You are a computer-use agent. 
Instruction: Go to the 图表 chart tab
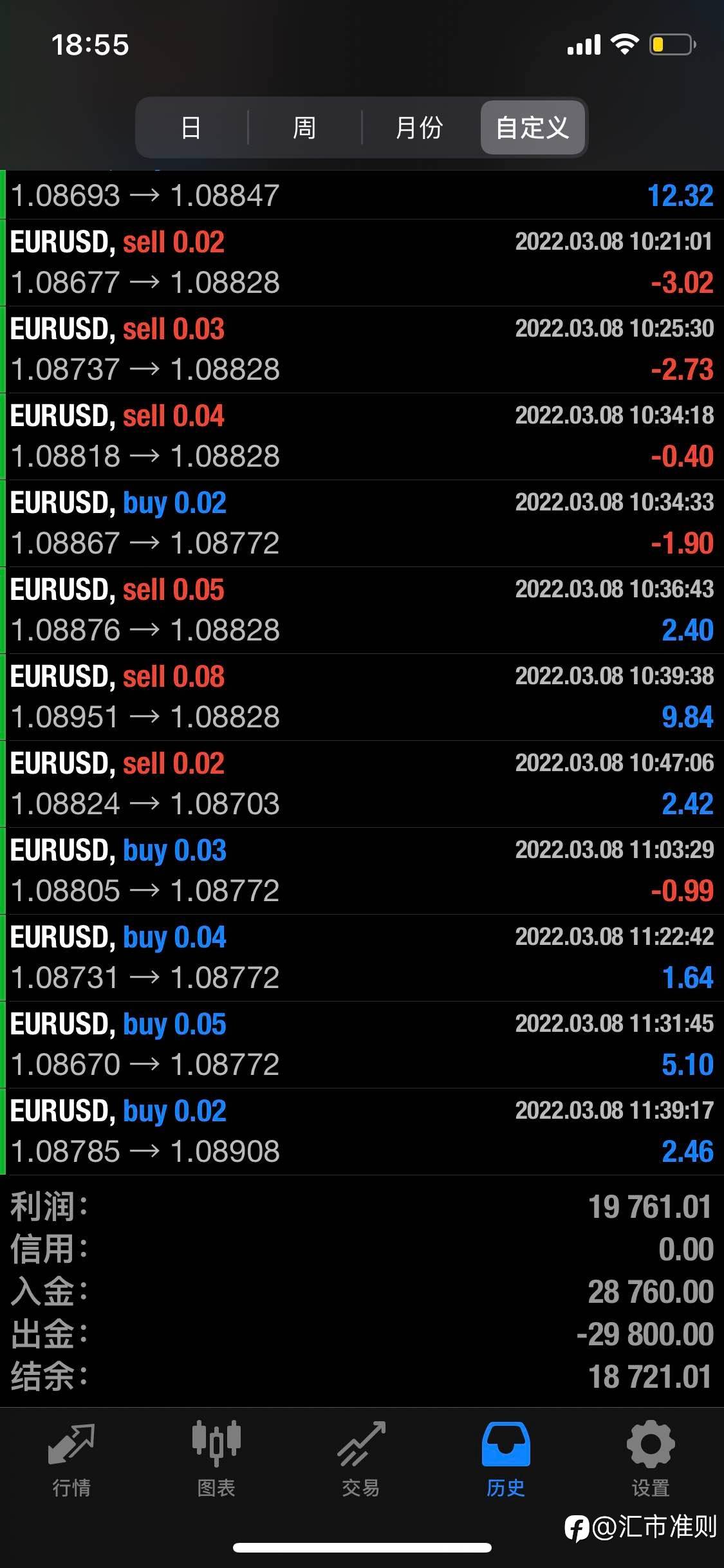(216, 1459)
